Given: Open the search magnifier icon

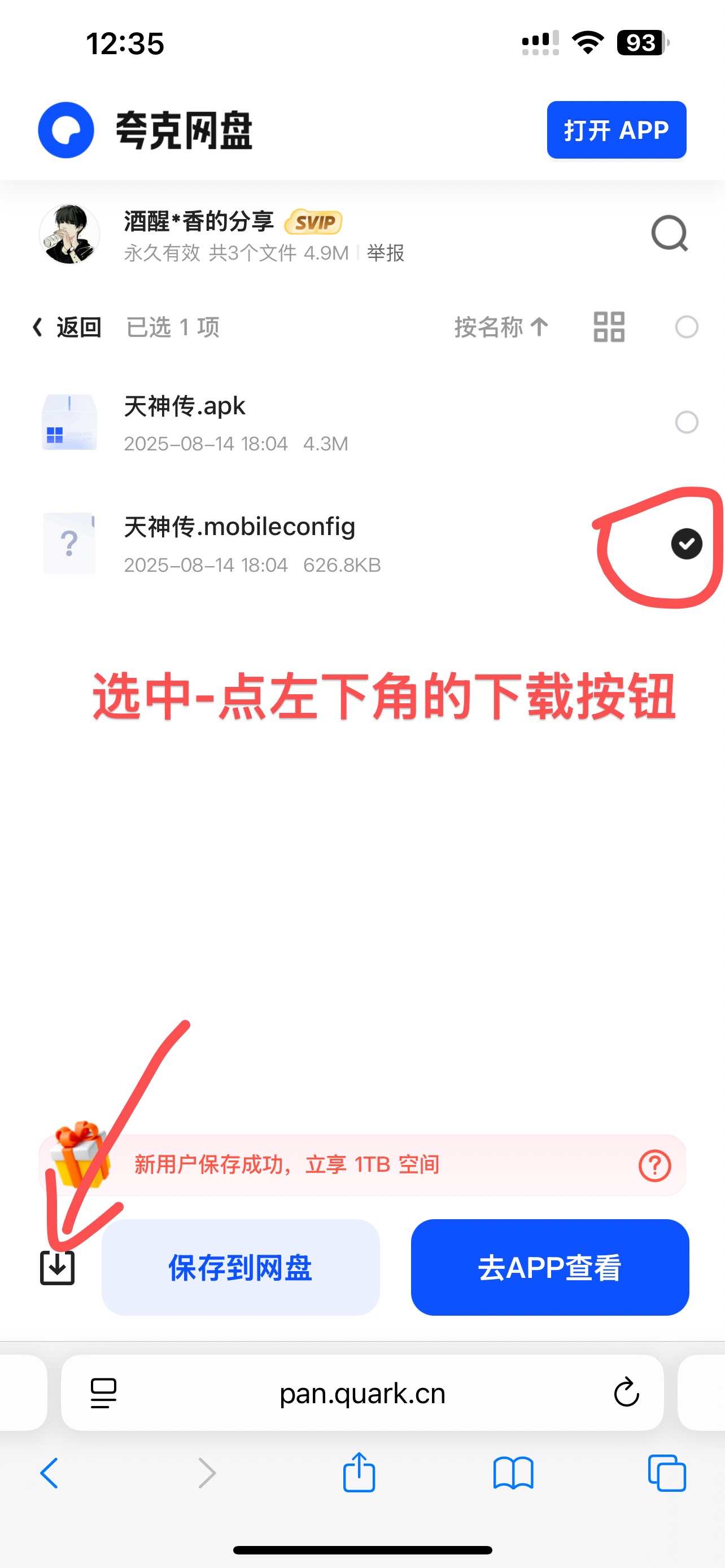Looking at the screenshot, I should (x=669, y=233).
